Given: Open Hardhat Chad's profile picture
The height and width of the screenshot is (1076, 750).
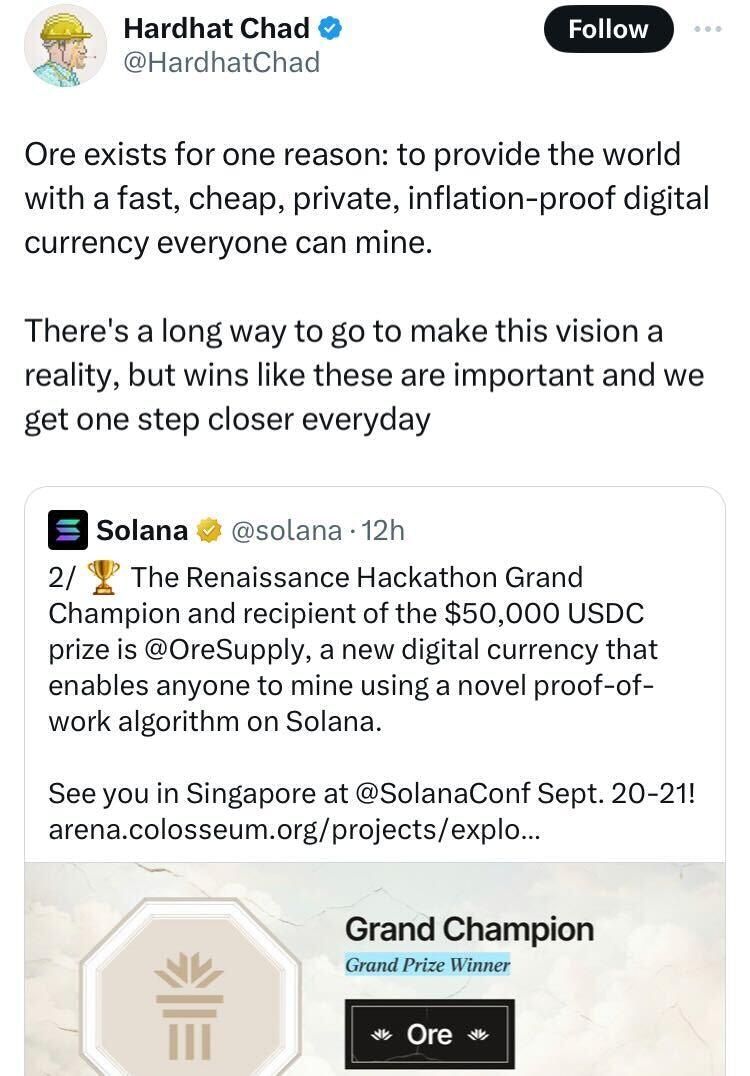Looking at the screenshot, I should coord(64,46).
